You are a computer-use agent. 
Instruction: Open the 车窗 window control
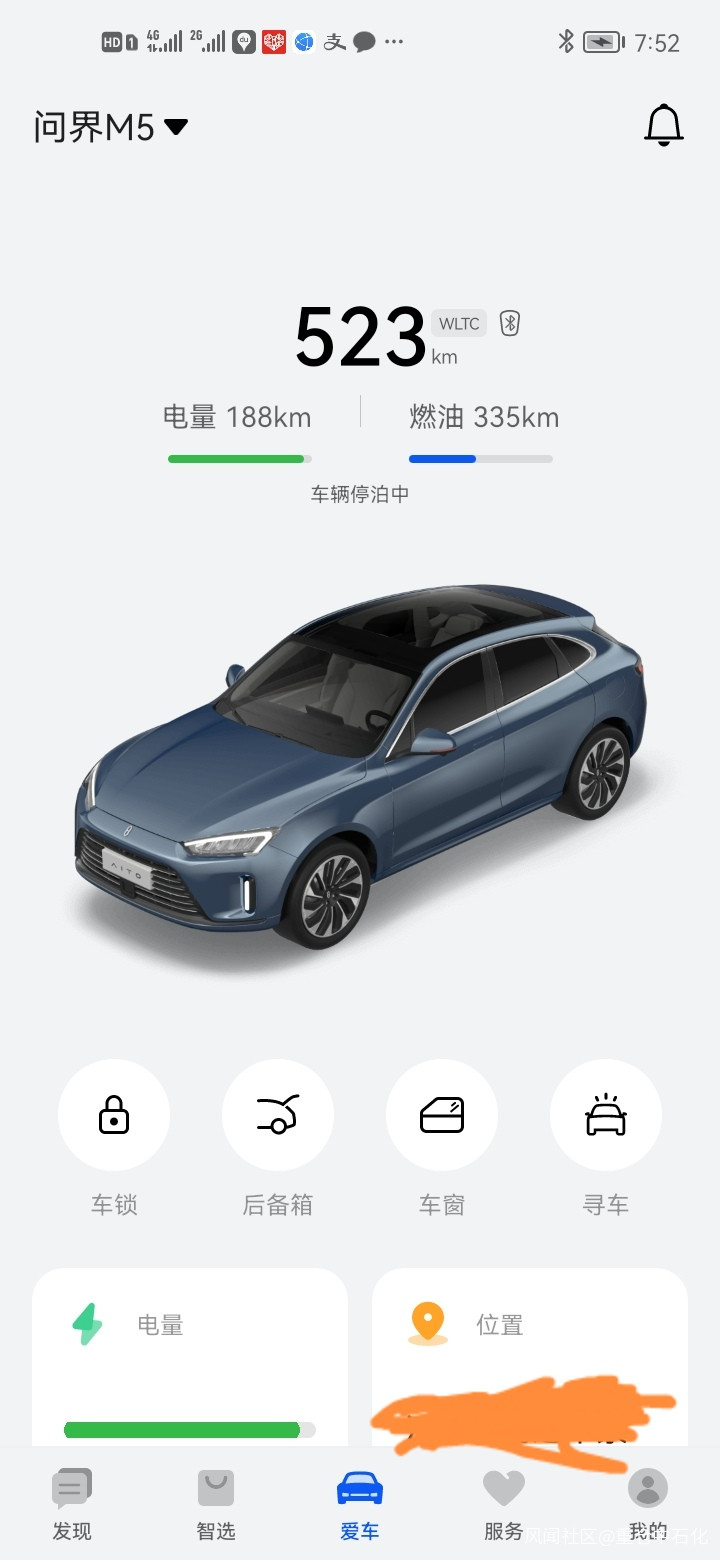point(442,1115)
